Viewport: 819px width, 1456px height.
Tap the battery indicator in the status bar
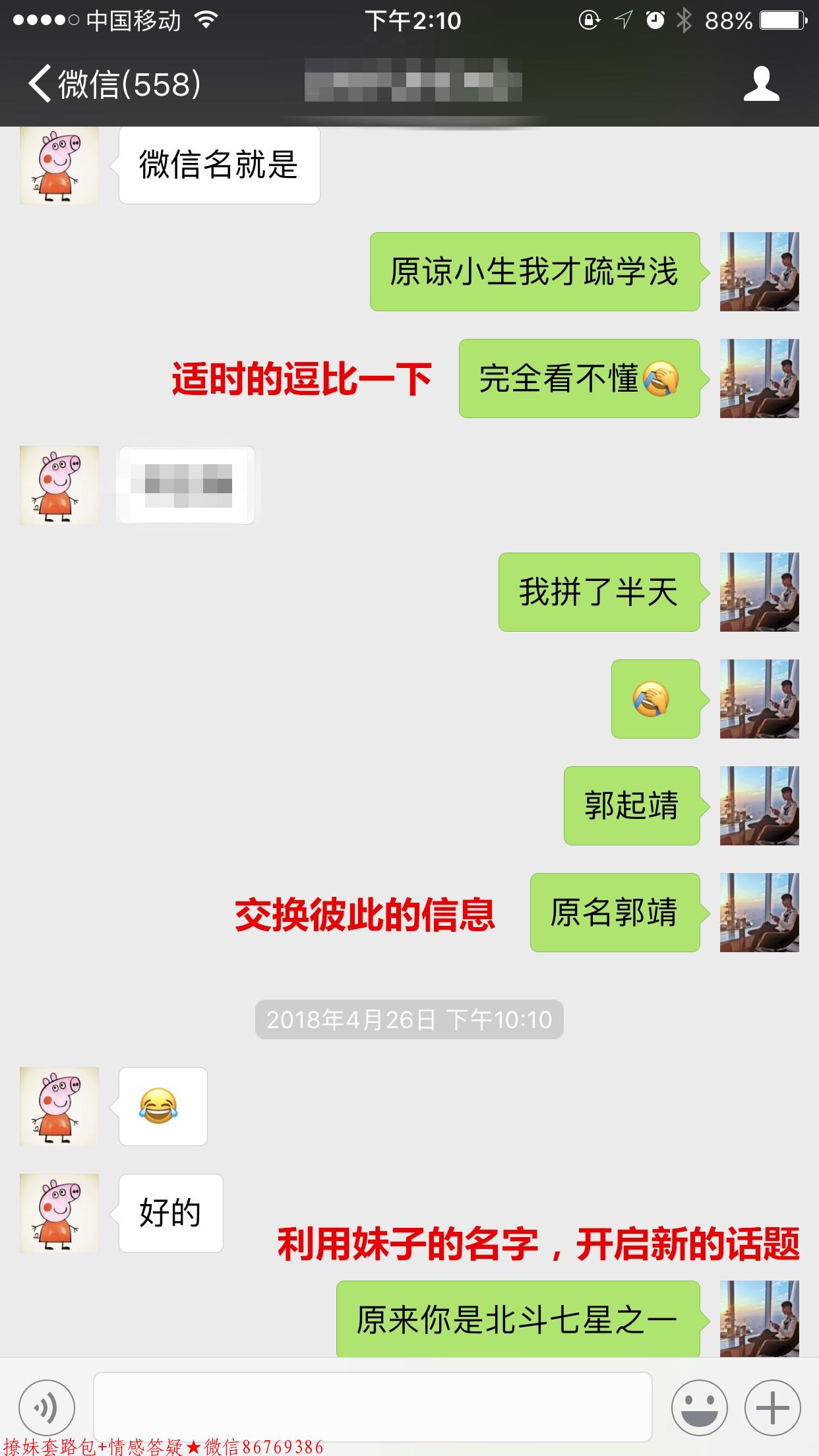(775, 20)
